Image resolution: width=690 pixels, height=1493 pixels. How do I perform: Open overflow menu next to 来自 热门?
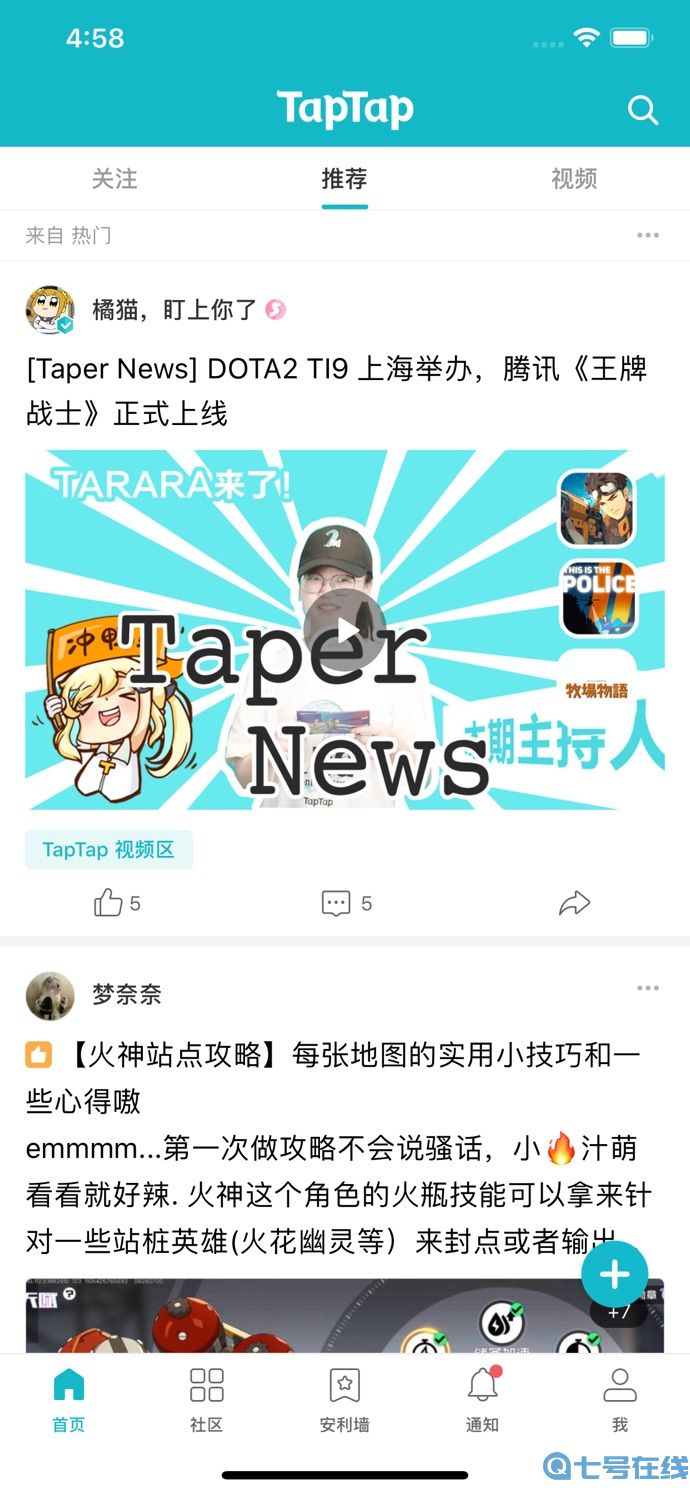(x=648, y=236)
